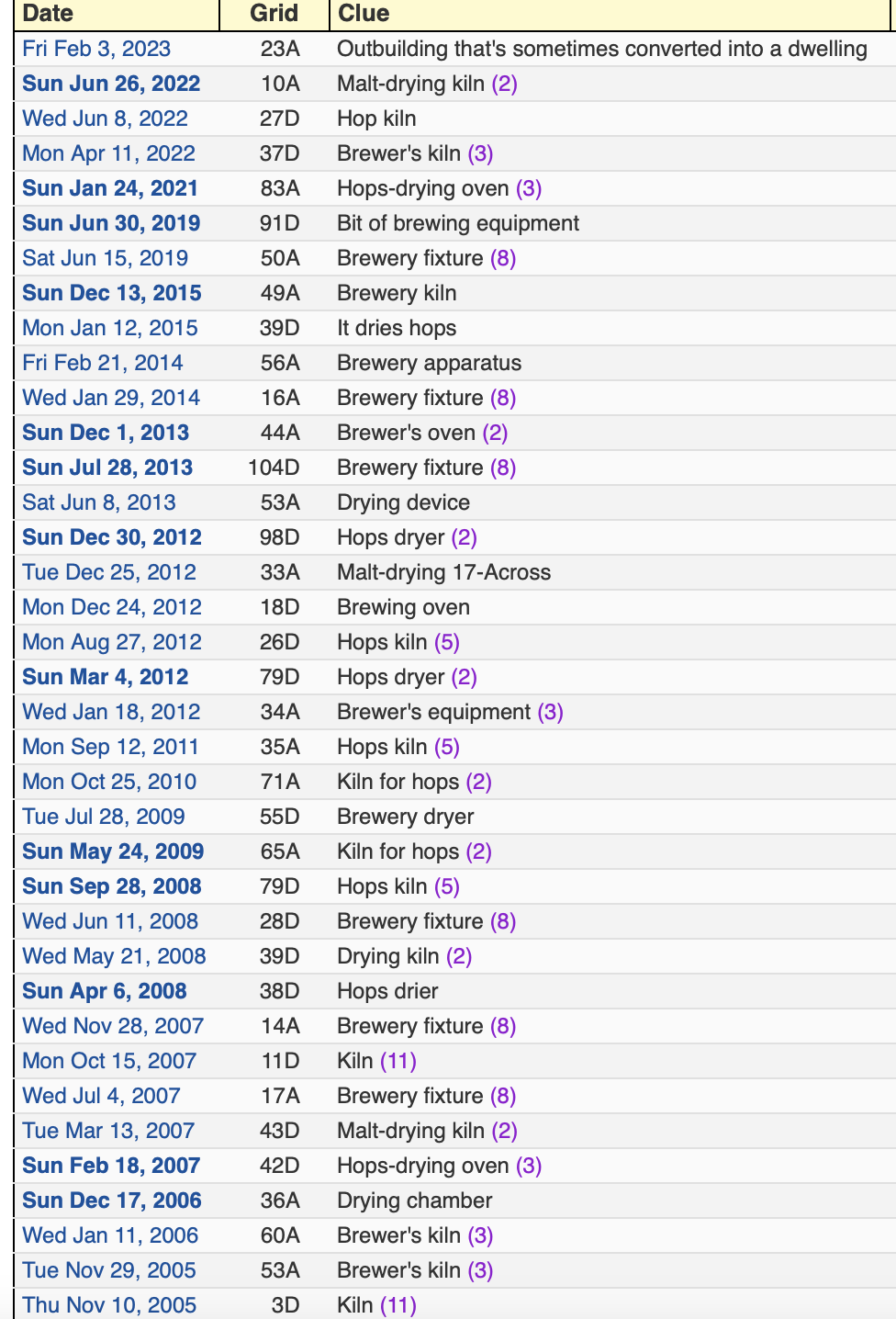Image resolution: width=896 pixels, height=1319 pixels.
Task: Select the Mon Apr 11, 2022 date link
Action: click(x=108, y=153)
